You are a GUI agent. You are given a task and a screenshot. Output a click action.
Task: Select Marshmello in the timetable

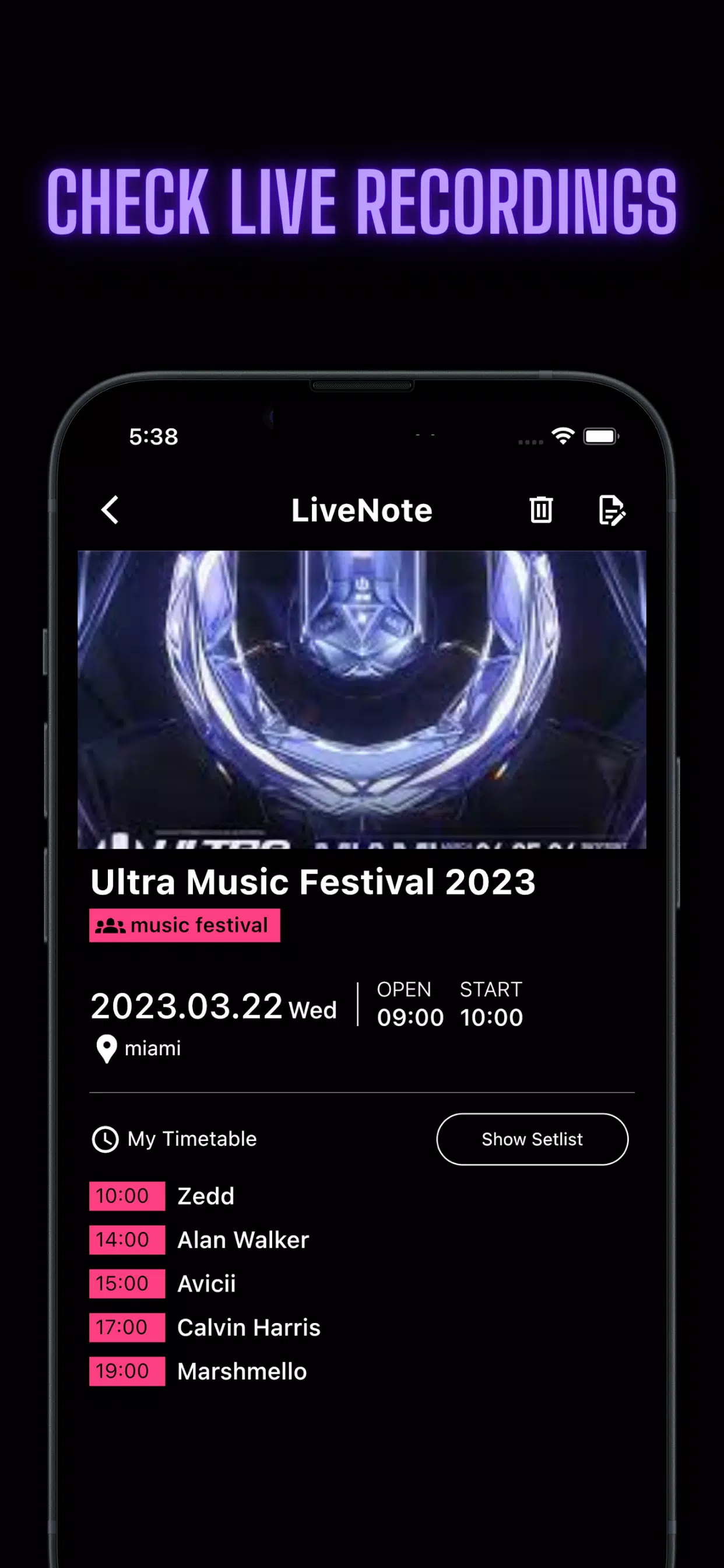241,1371
